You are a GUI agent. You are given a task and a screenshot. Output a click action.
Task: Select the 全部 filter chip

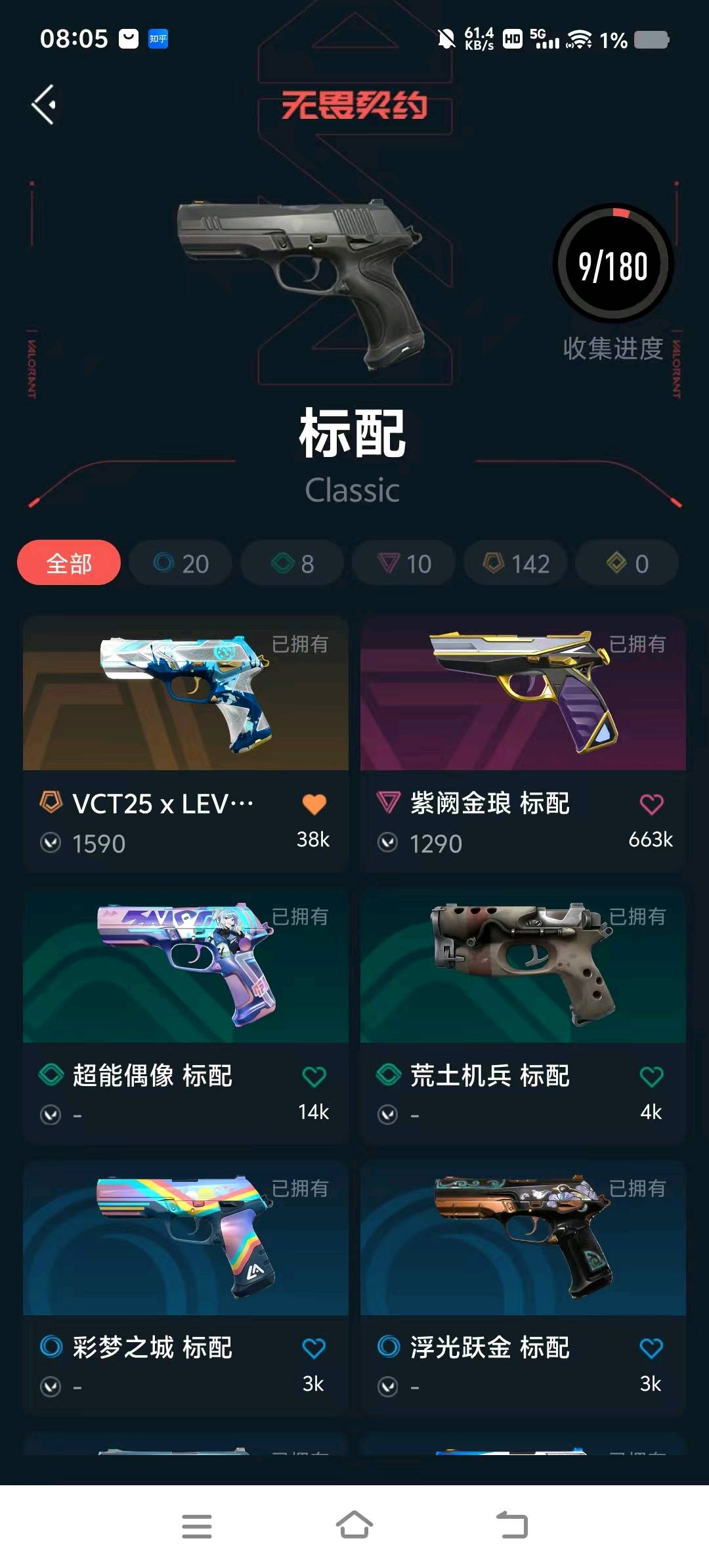coord(69,563)
